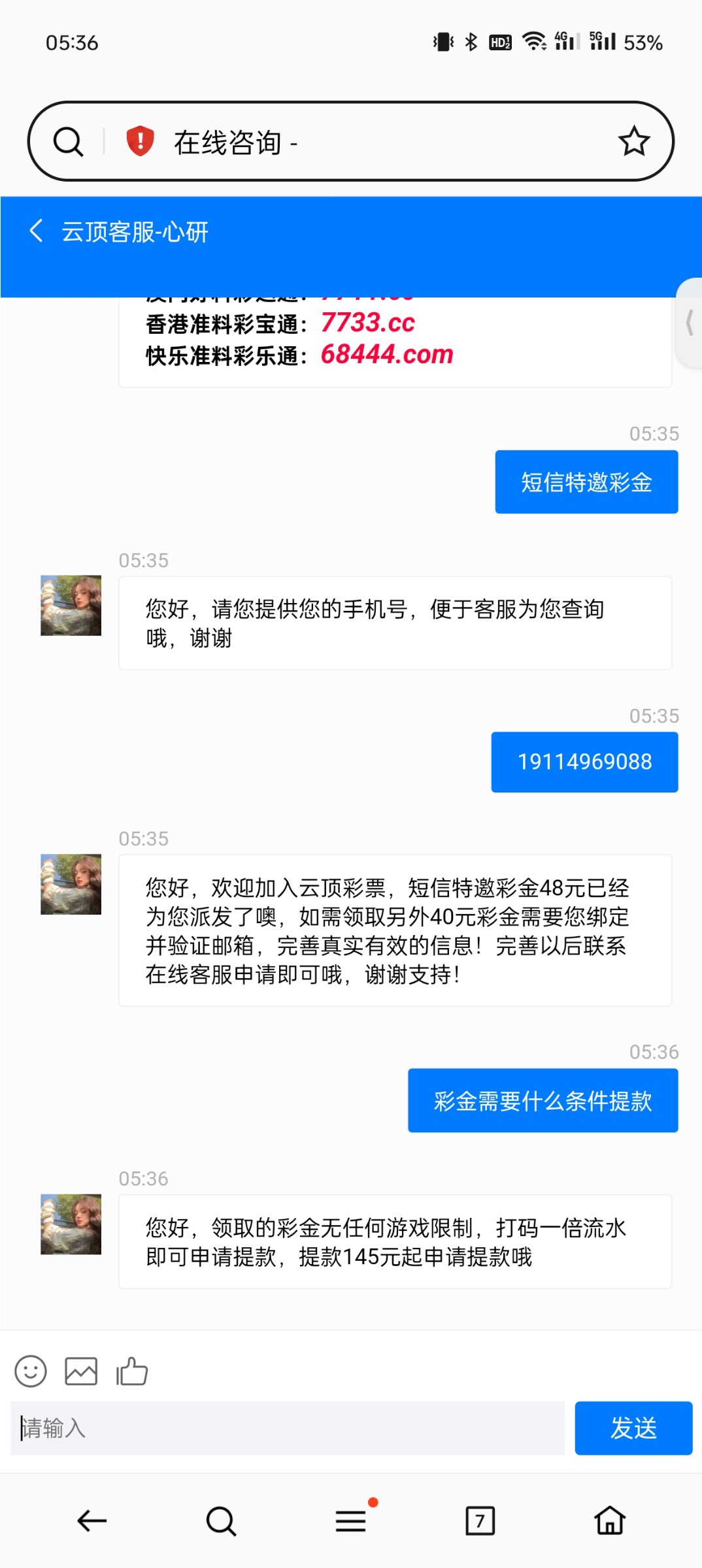Screen dimensions: 702x1568
Task: Open browser search from bottom bar
Action: 221,1521
